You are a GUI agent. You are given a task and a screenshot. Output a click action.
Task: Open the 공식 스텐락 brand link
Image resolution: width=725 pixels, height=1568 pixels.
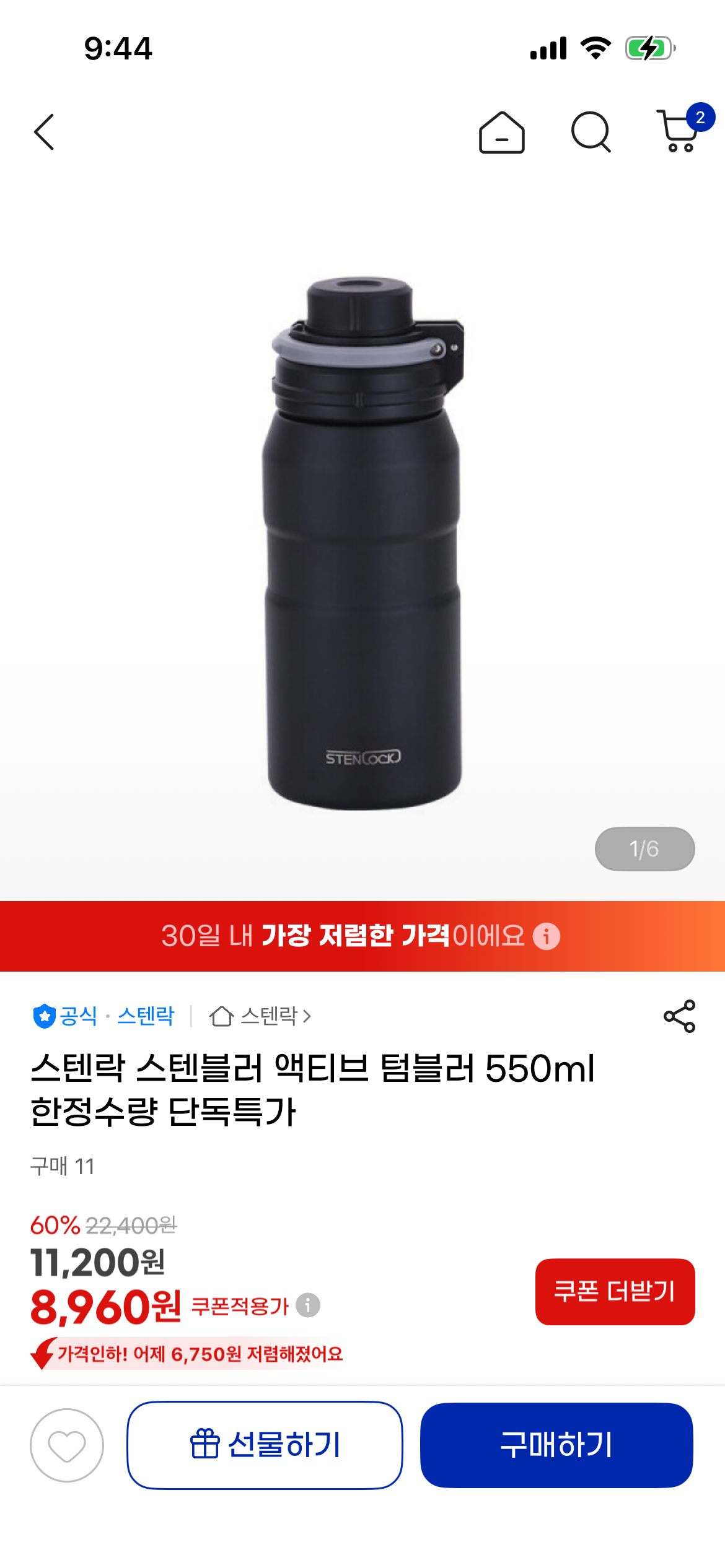click(x=104, y=1016)
